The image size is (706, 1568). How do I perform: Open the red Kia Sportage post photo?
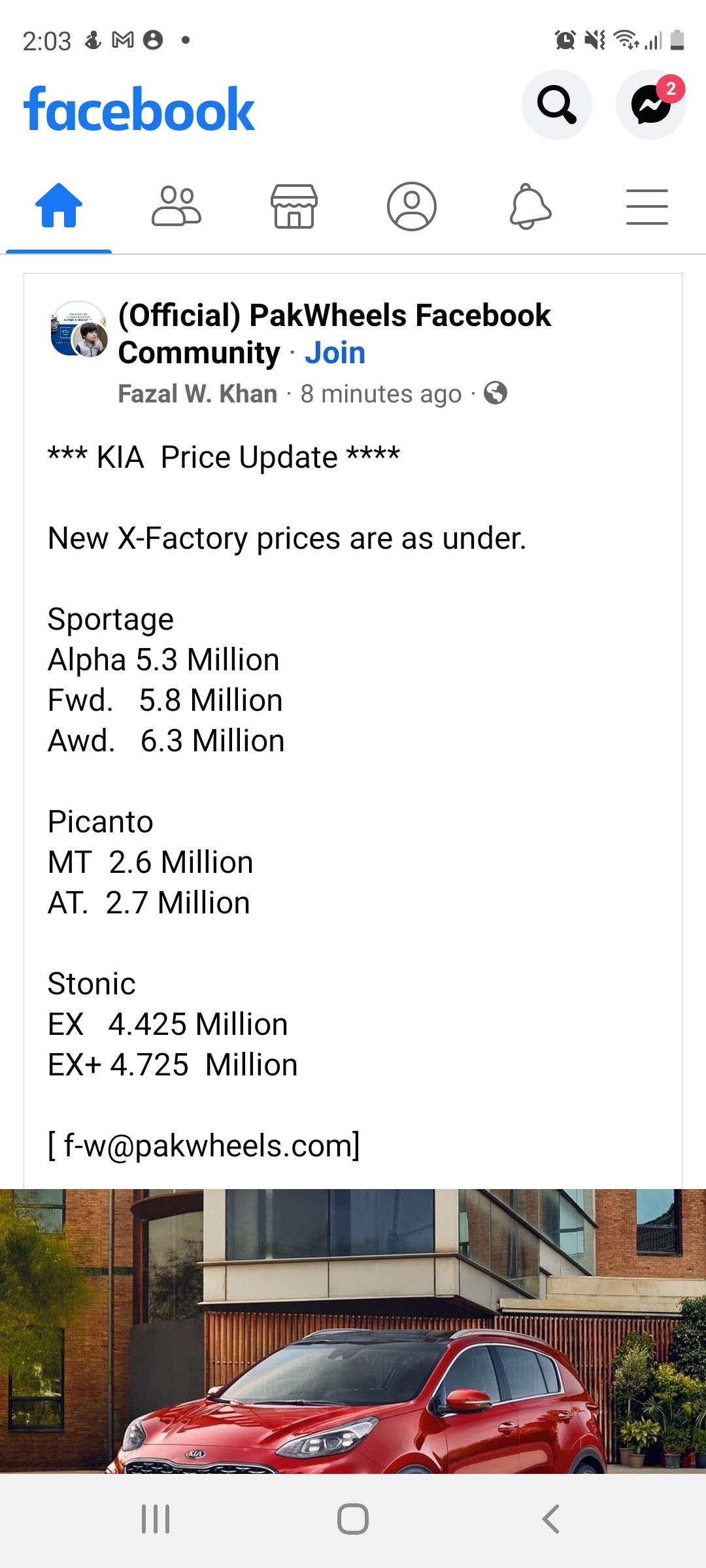[353, 1331]
